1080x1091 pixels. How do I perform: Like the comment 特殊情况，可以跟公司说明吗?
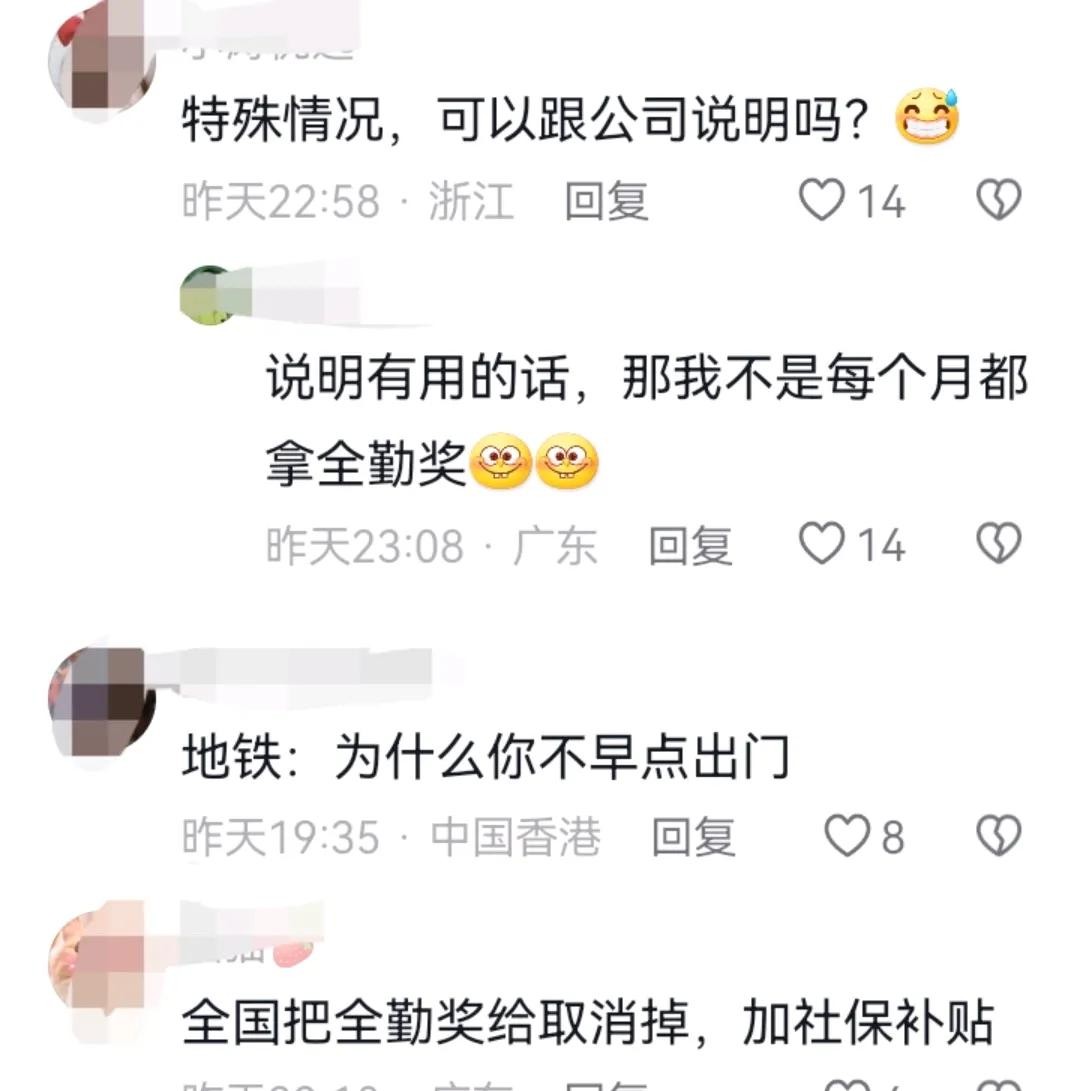point(822,201)
